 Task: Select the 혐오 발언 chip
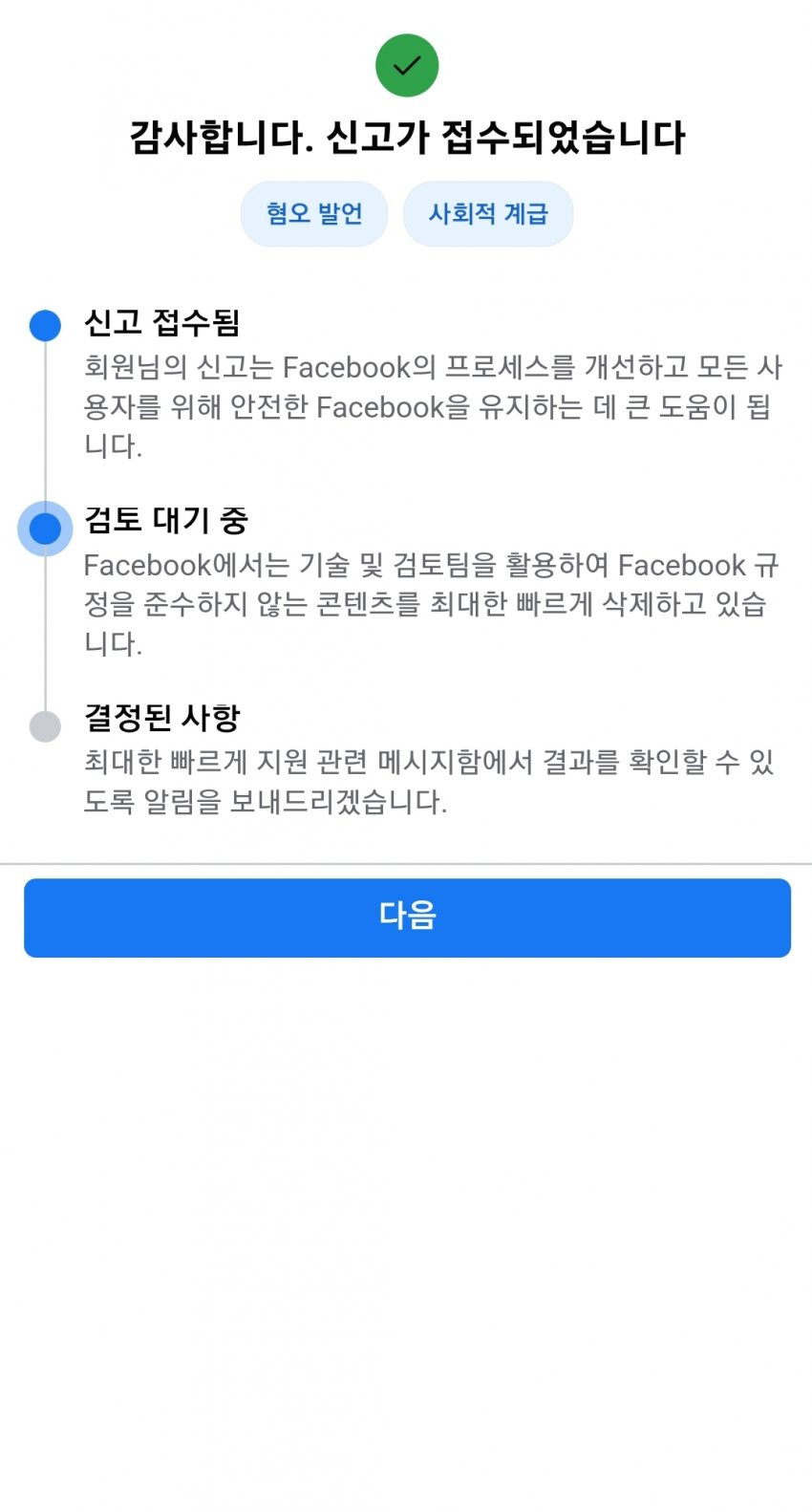click(x=314, y=214)
